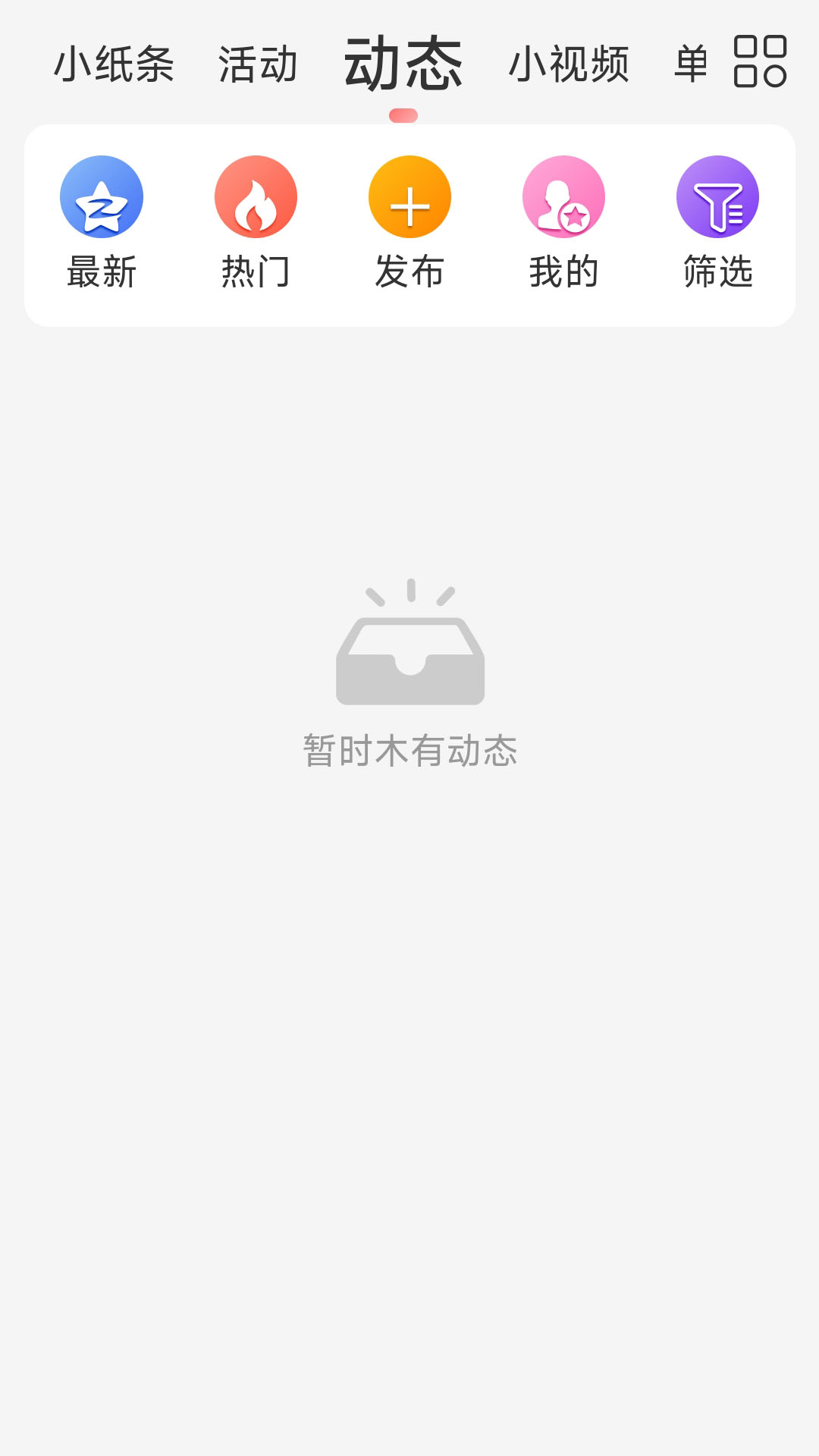Click the red underline indicator below 动态
This screenshot has width=819, height=1456.
coord(403,115)
